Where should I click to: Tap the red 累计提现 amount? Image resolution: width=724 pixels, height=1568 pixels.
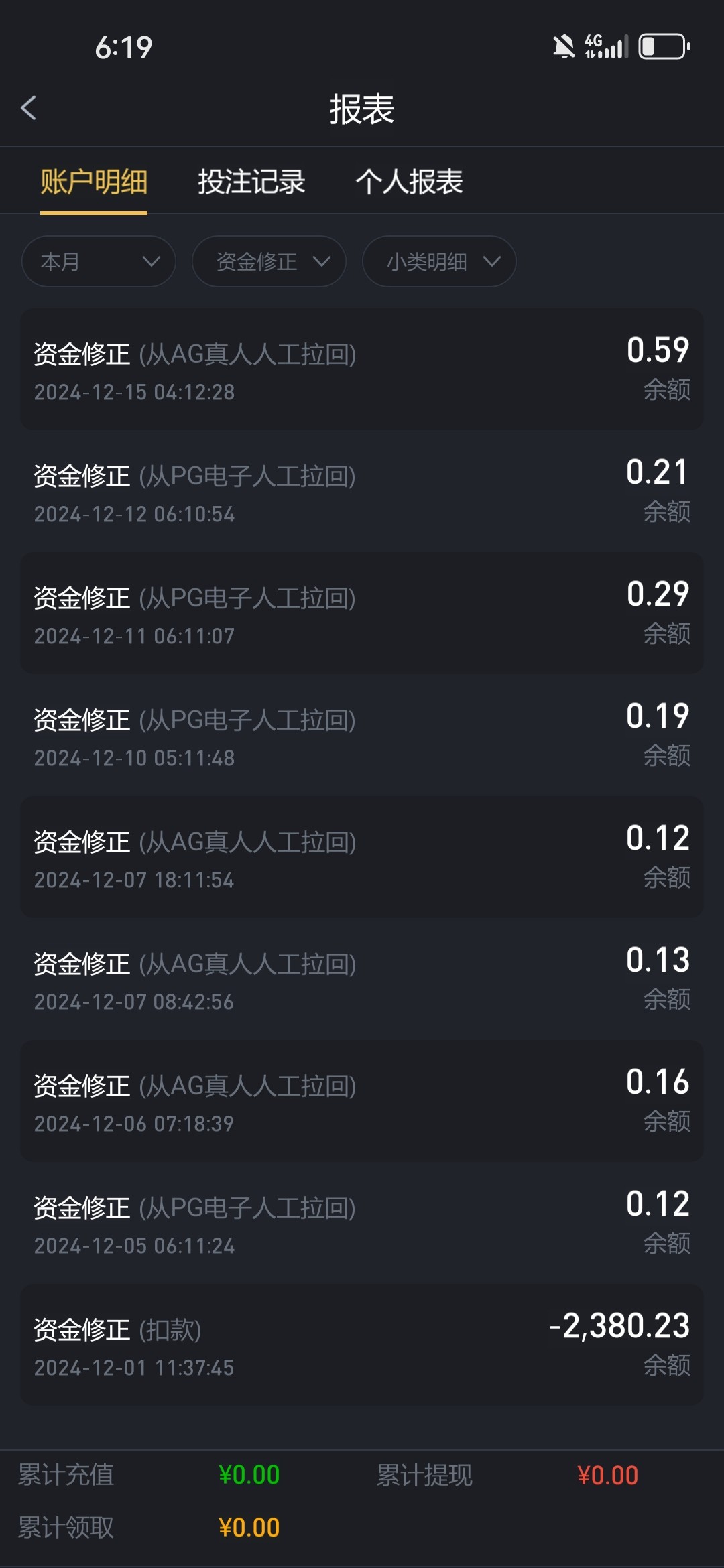pyautogui.click(x=607, y=1475)
